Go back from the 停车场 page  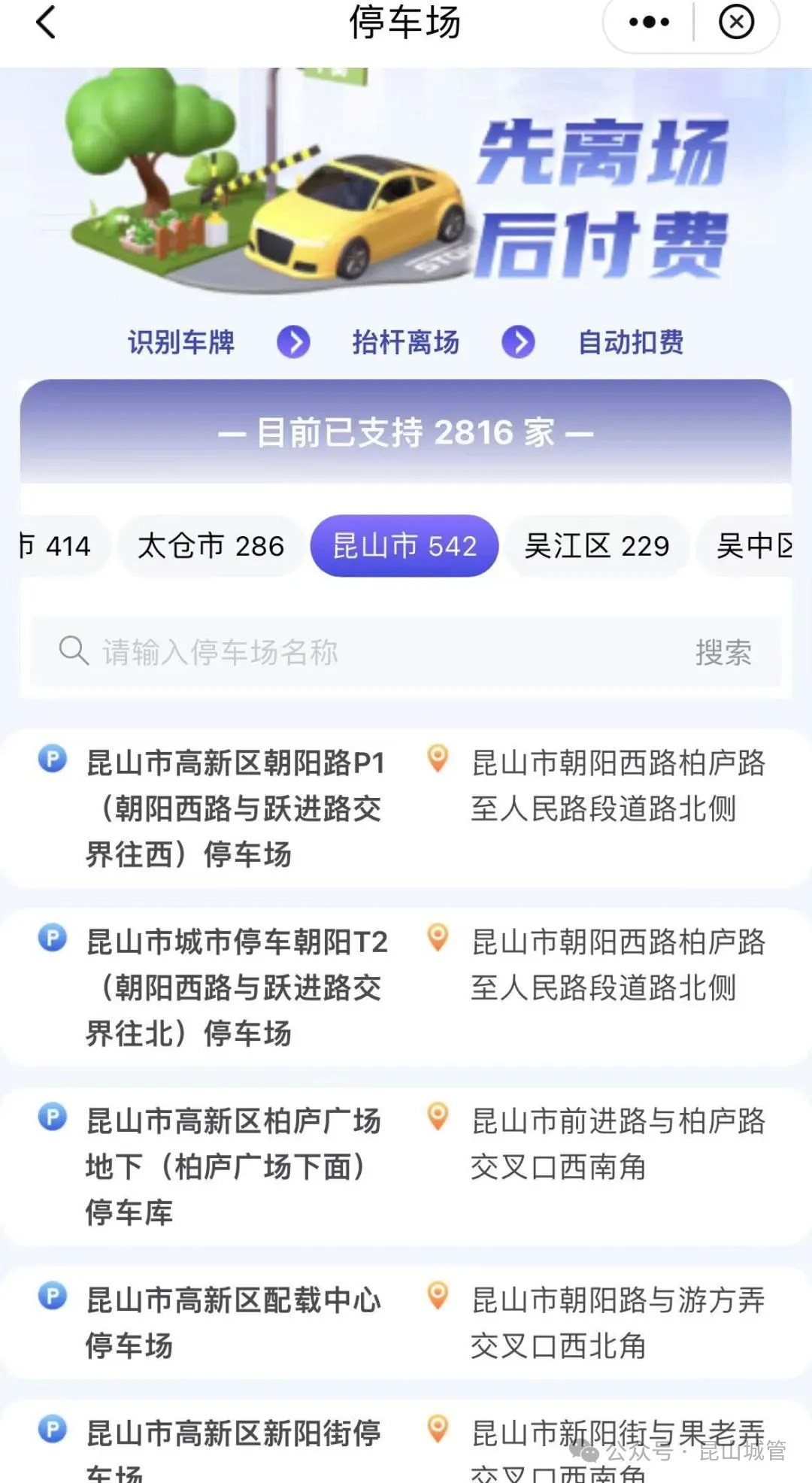(47, 23)
